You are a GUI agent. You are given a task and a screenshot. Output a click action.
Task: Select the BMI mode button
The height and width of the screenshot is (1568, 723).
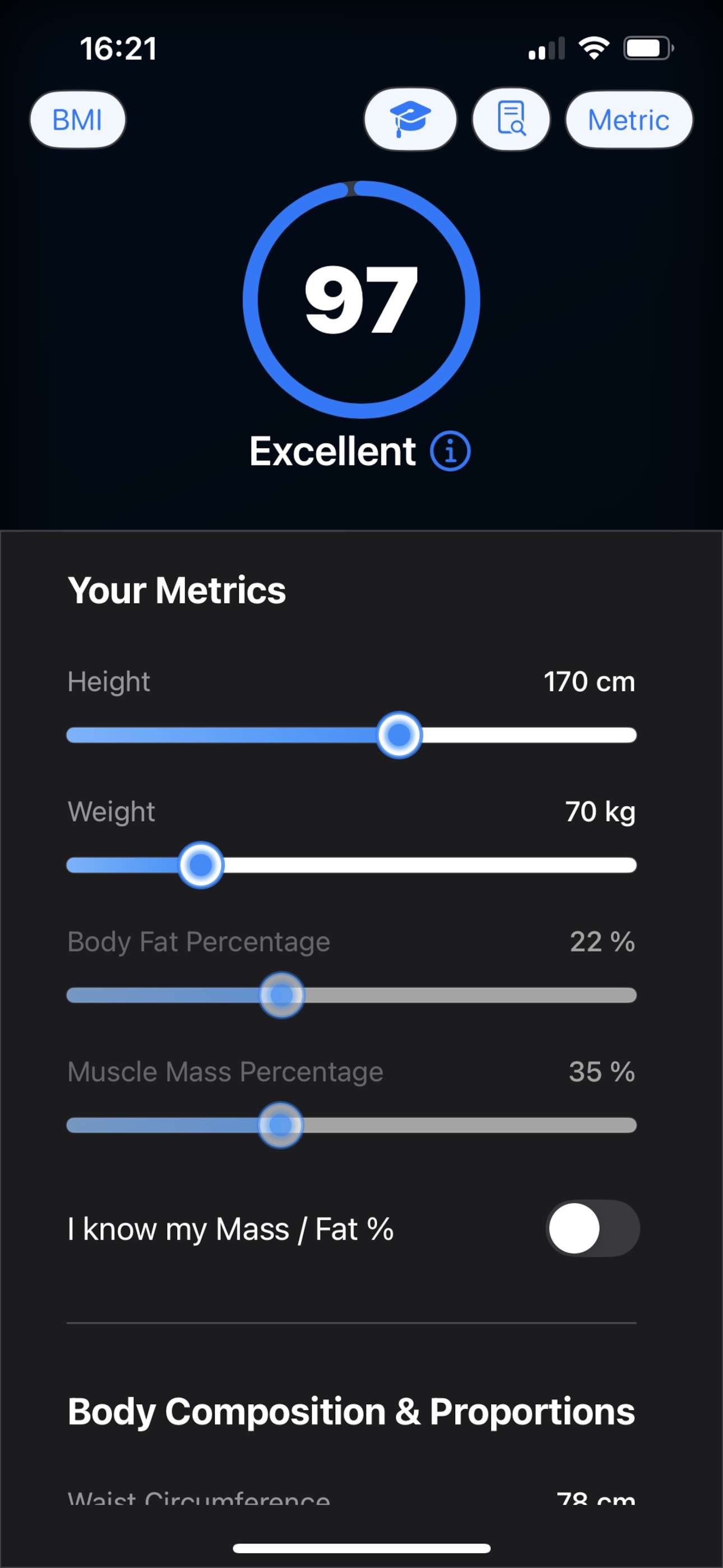tap(77, 119)
